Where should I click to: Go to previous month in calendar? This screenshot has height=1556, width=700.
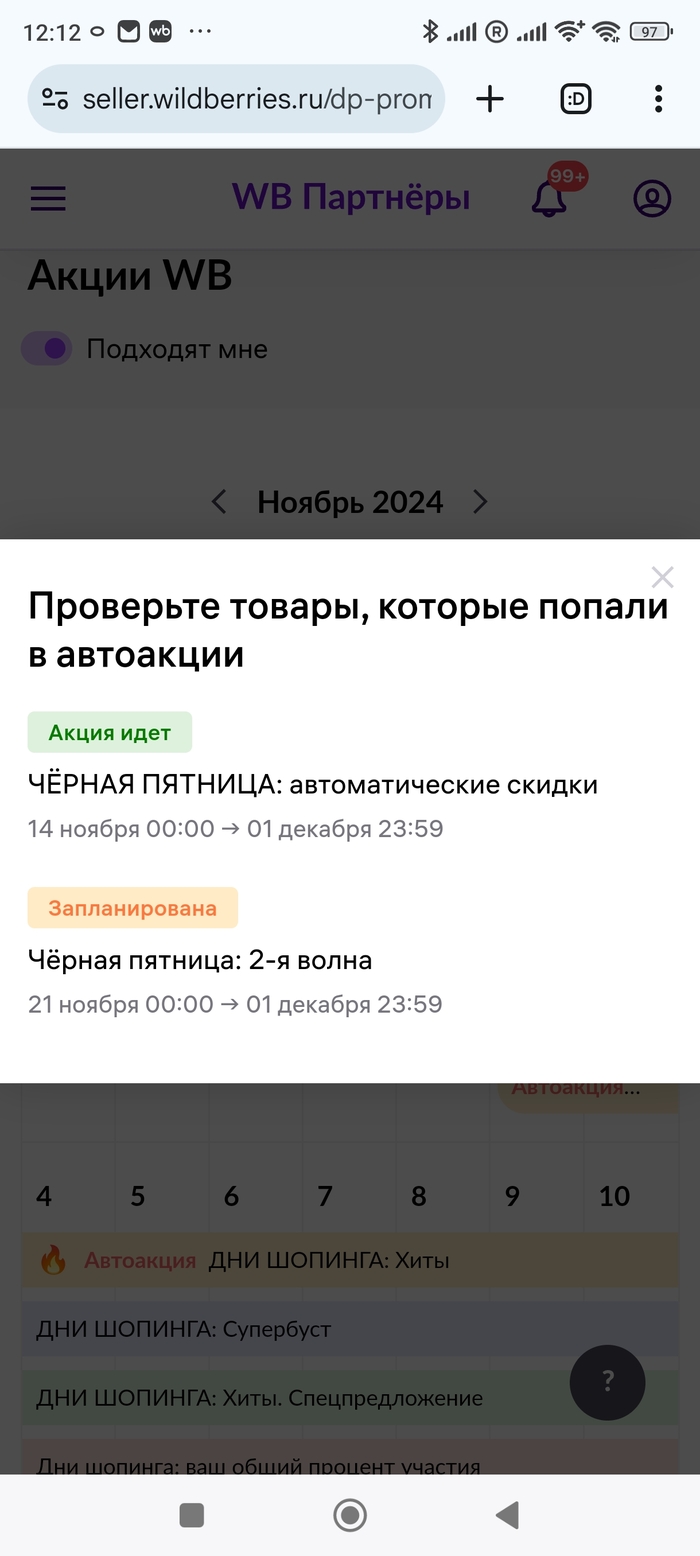pyautogui.click(x=219, y=502)
